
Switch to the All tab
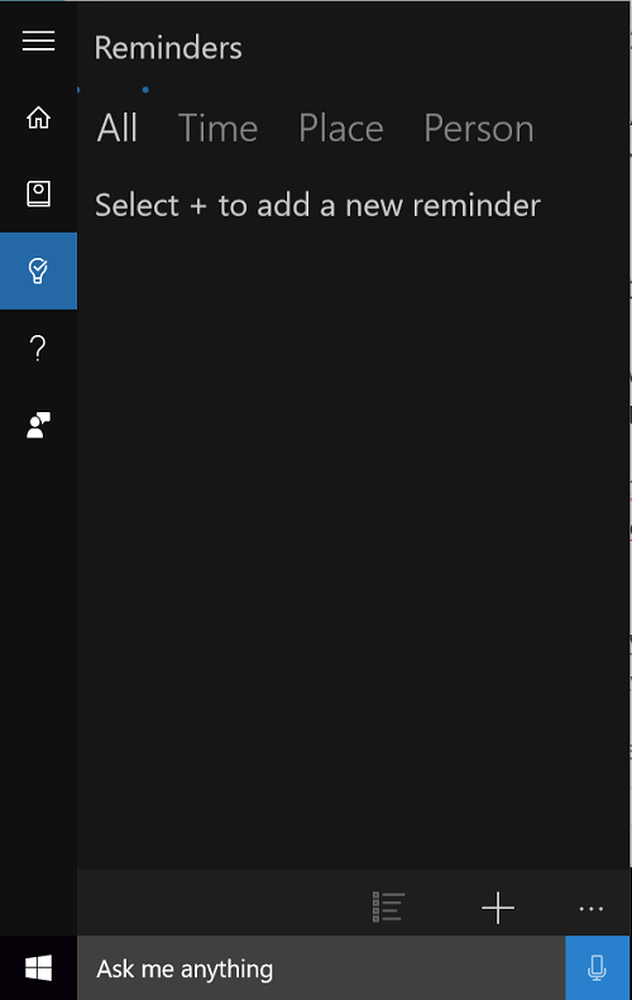(x=117, y=129)
